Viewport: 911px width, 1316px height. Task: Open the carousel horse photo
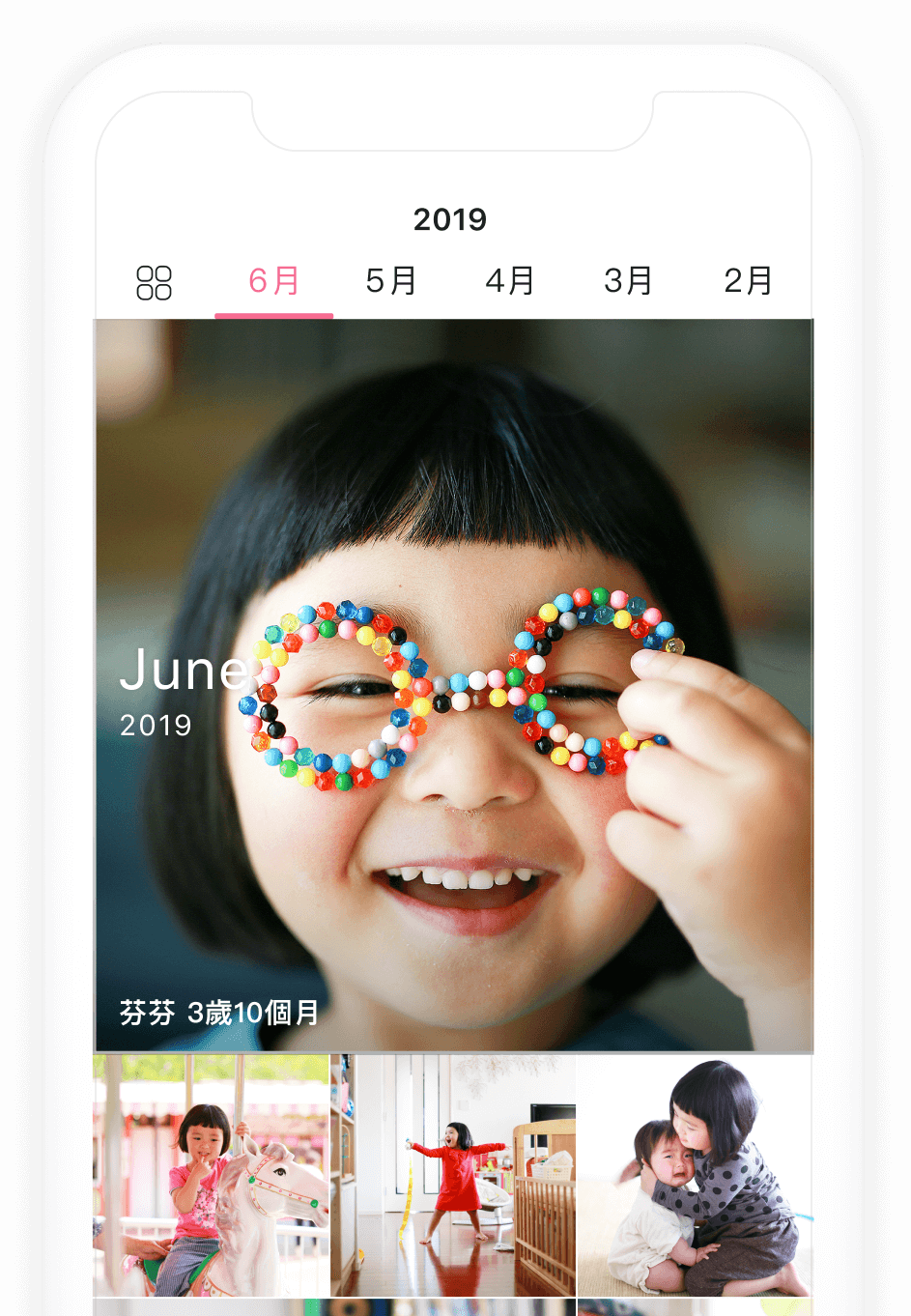(211, 1175)
